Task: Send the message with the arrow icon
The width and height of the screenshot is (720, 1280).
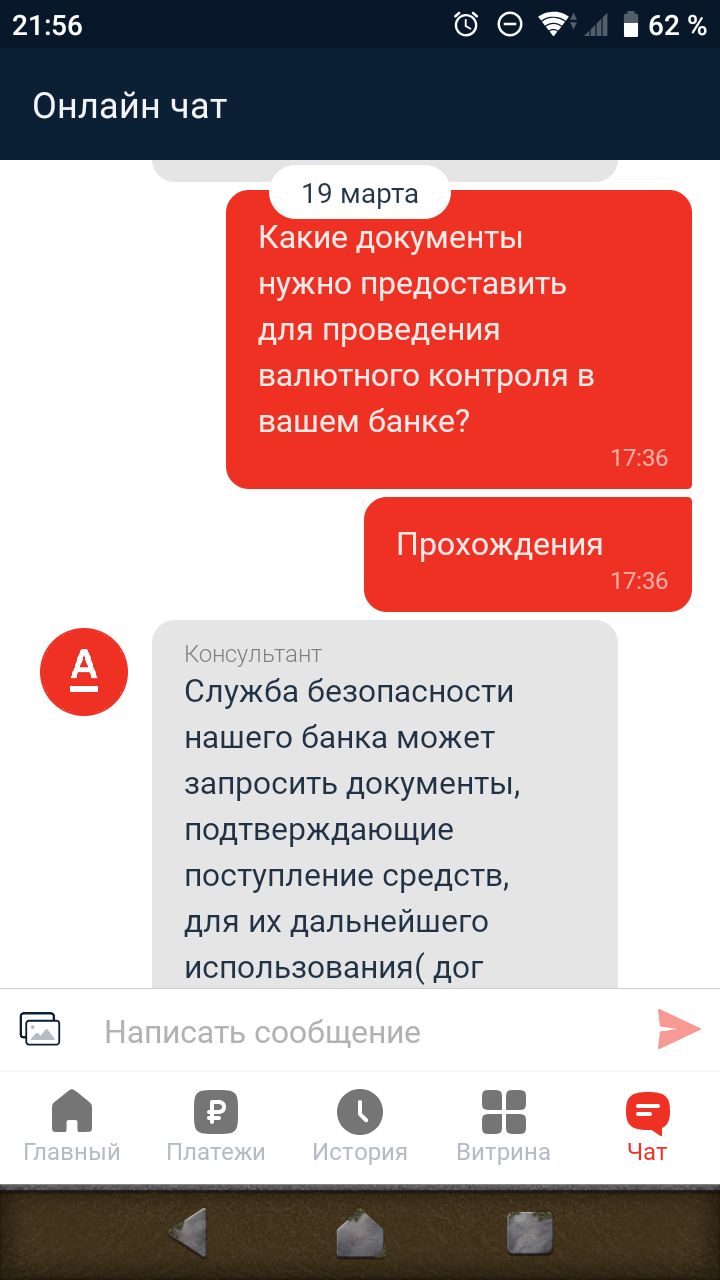Action: tap(679, 1030)
